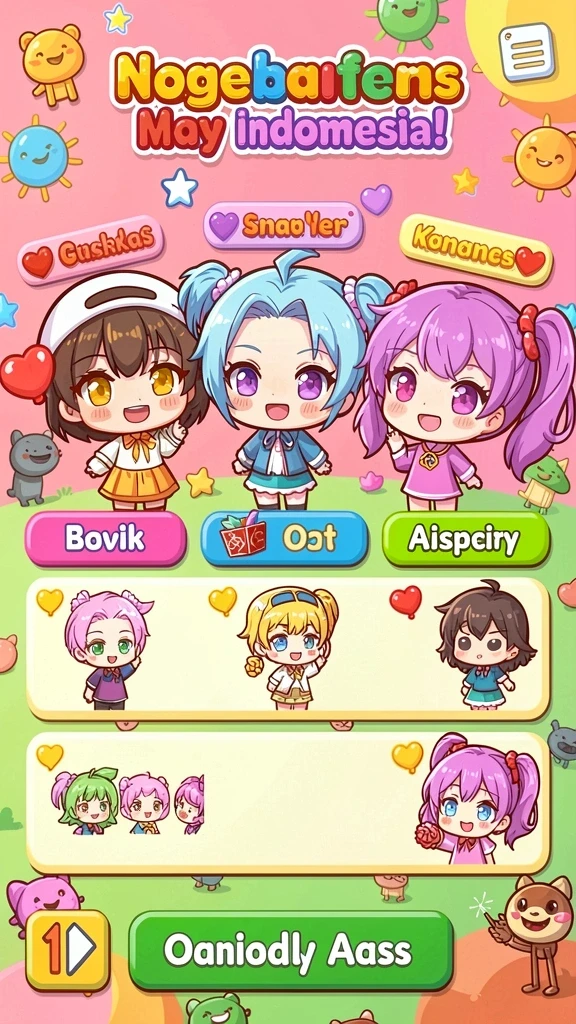Open the menu icon at top right
The height and width of the screenshot is (1024, 576).
tap(526, 52)
